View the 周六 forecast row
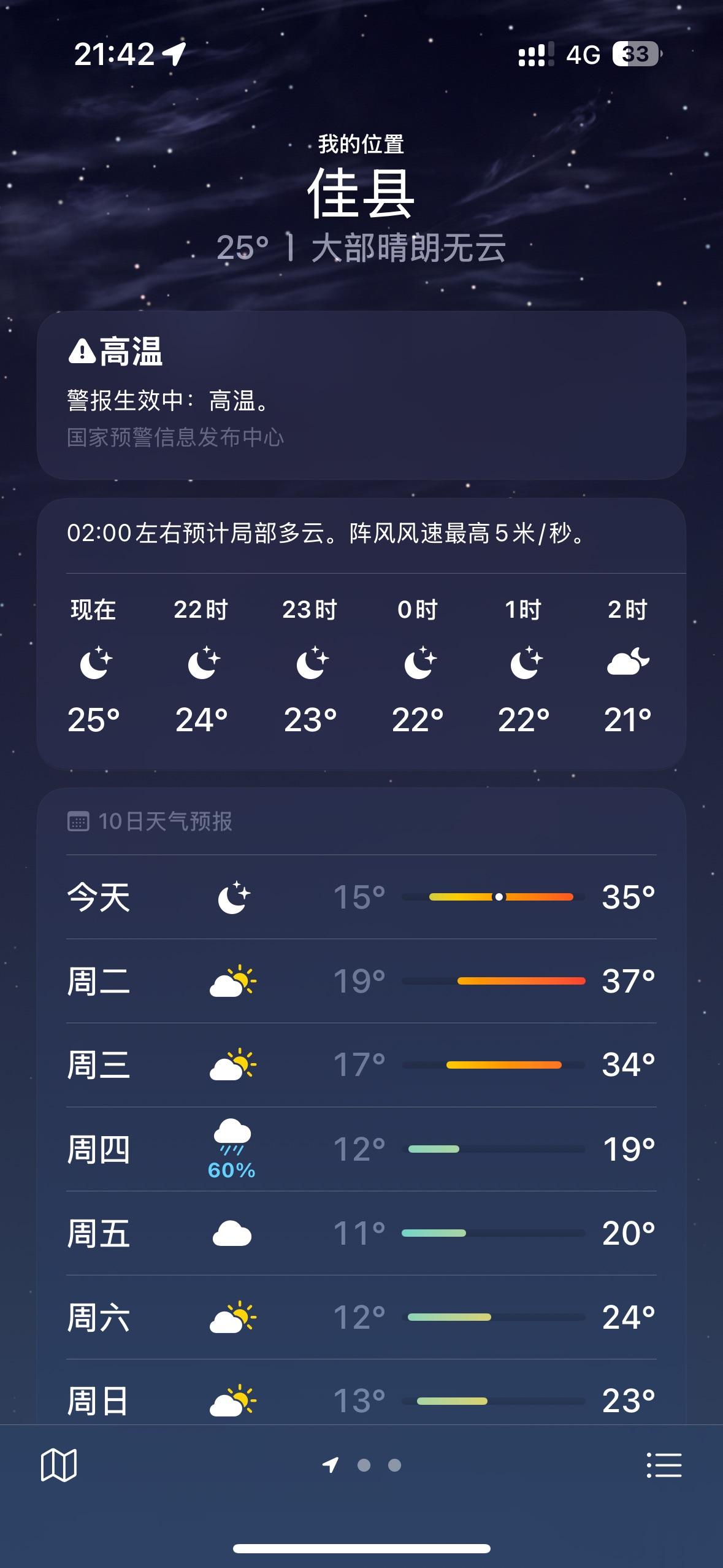The image size is (723, 1568). click(361, 1317)
